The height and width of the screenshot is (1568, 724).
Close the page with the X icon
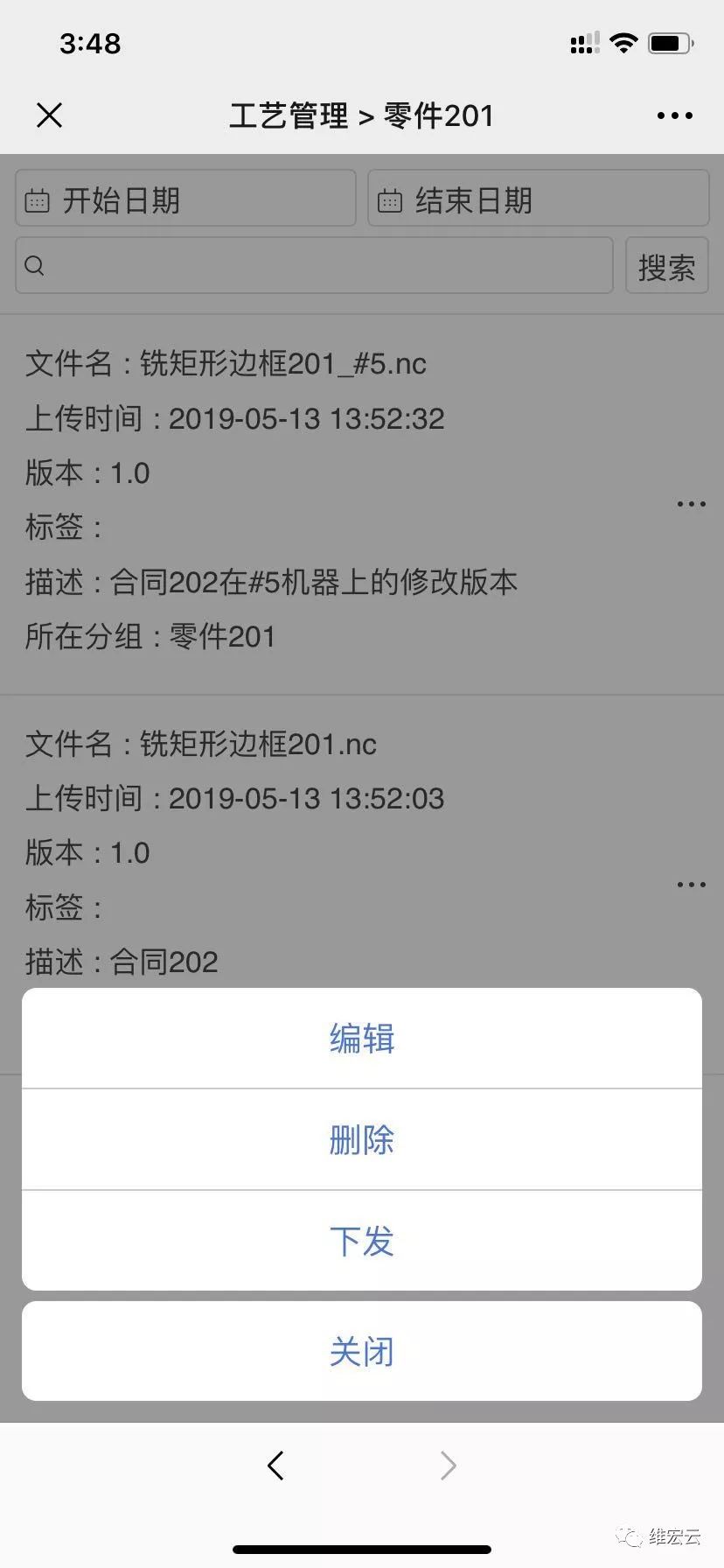point(50,115)
